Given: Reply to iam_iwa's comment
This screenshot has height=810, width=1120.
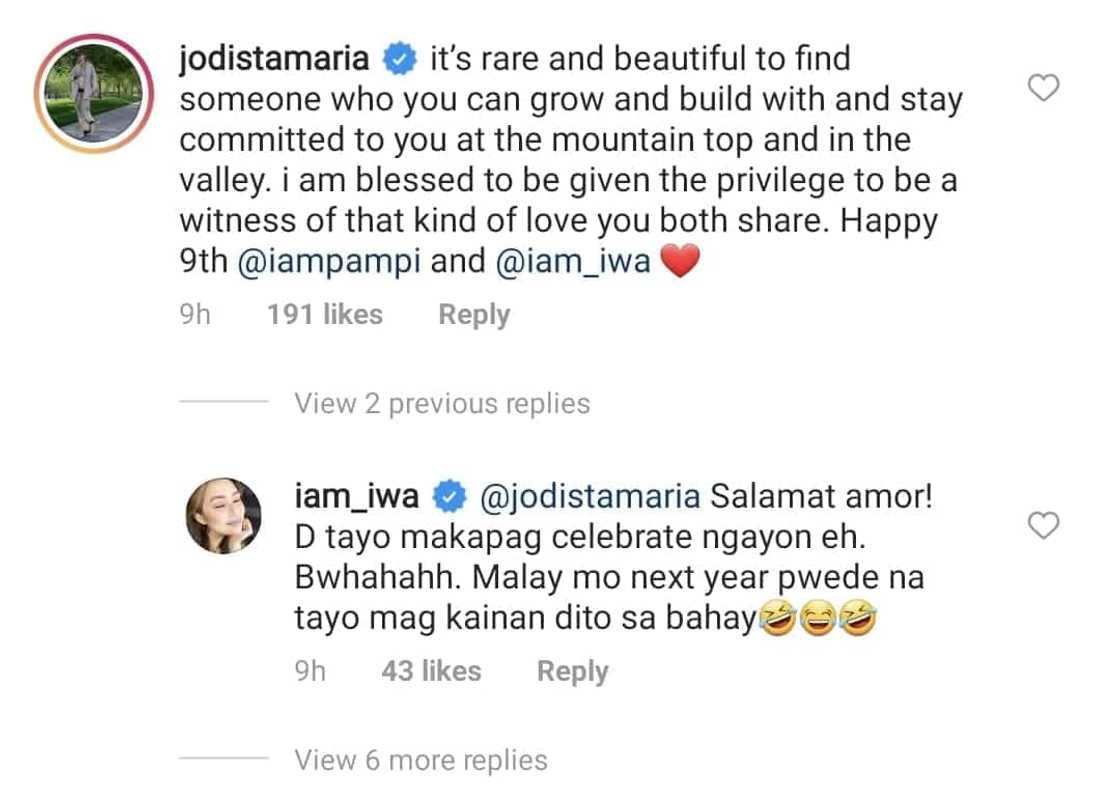Looking at the screenshot, I should pos(572,671).
